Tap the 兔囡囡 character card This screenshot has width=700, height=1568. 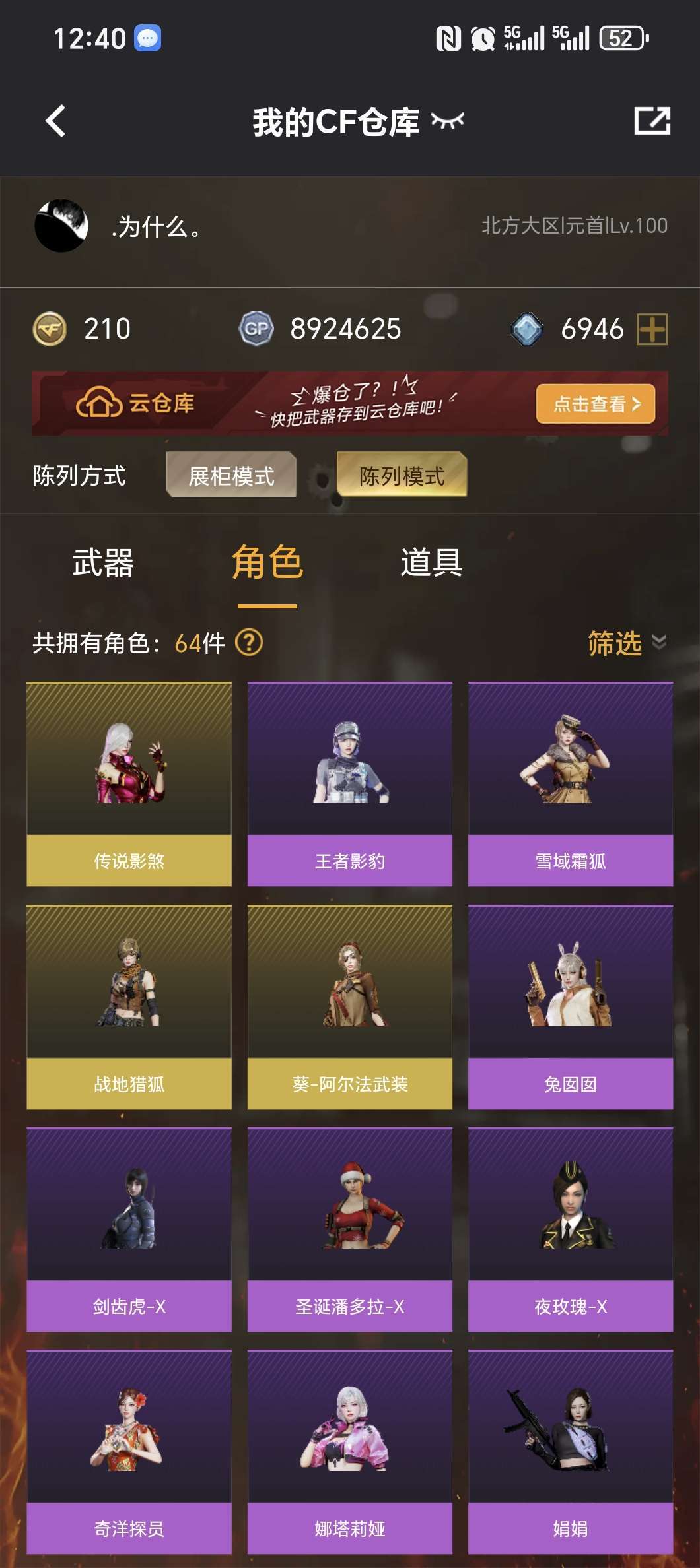[x=571, y=1006]
